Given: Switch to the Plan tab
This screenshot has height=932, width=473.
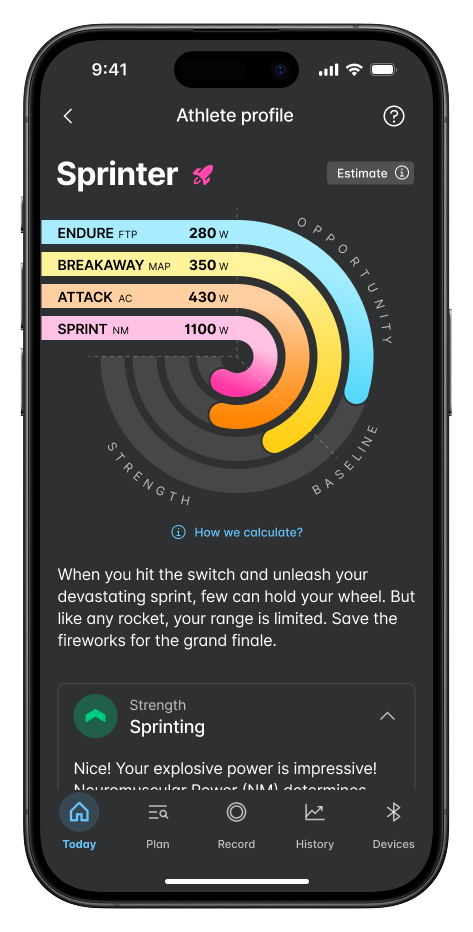Looking at the screenshot, I should click(x=157, y=824).
